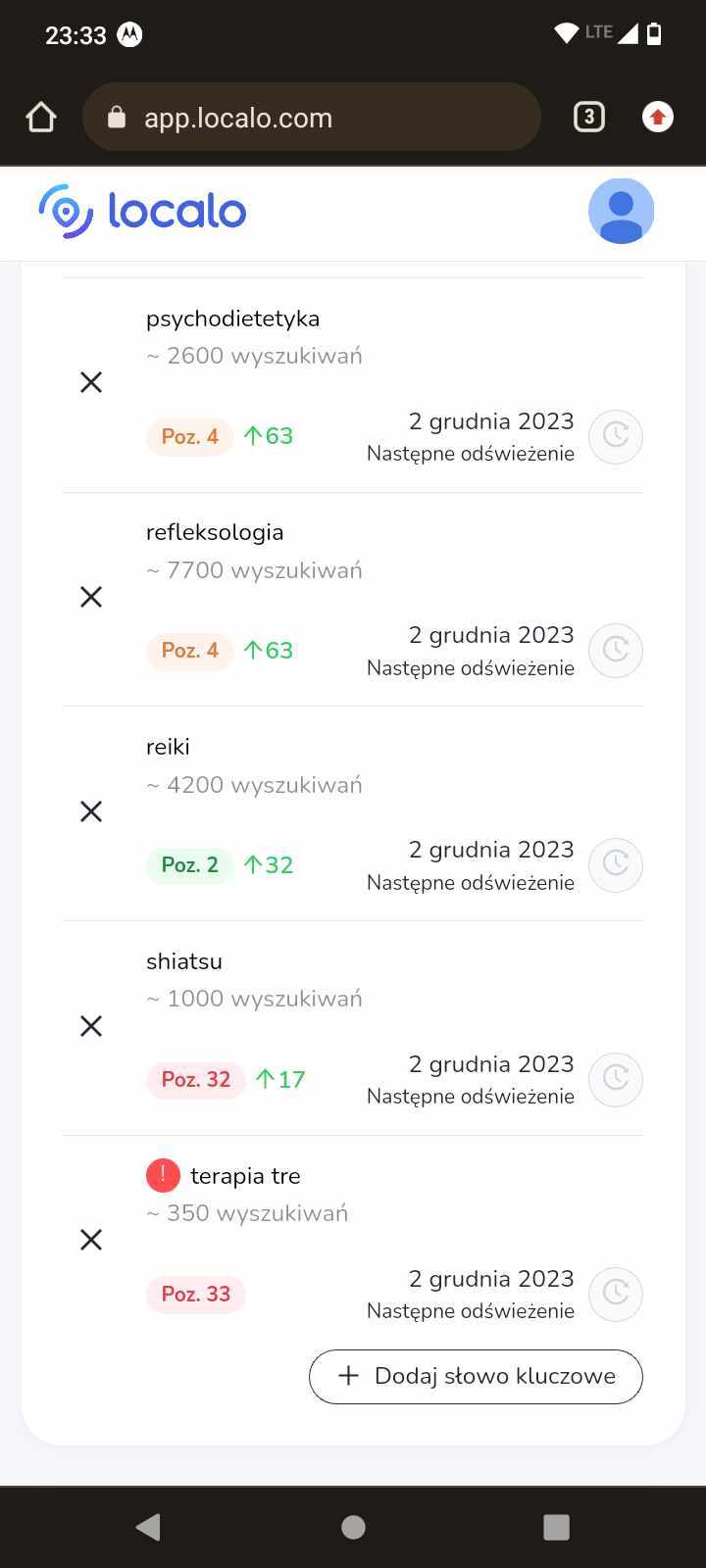Tap Dodaj słowo kluczowe button
Image resolution: width=706 pixels, height=1568 pixels.
tap(476, 1376)
